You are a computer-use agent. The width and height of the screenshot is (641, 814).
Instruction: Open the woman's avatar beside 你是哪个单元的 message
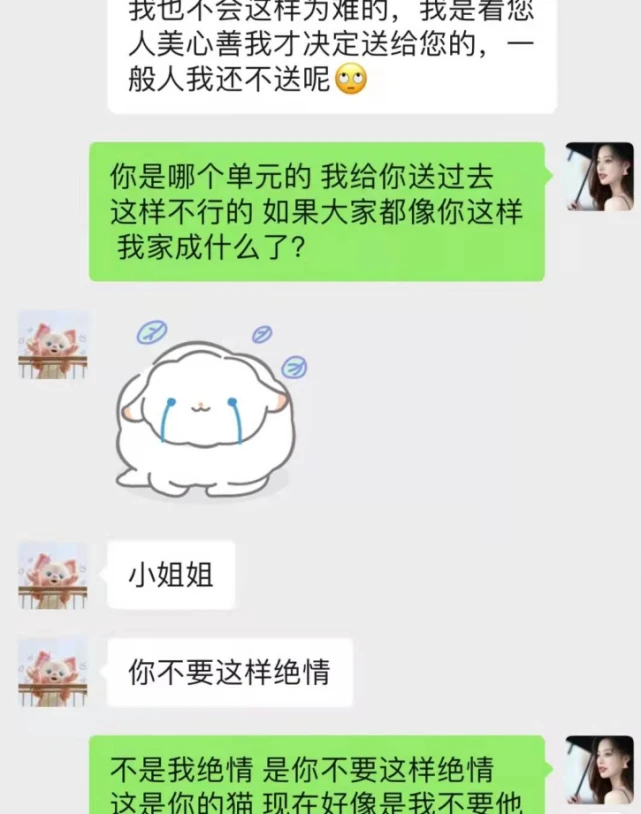599,176
